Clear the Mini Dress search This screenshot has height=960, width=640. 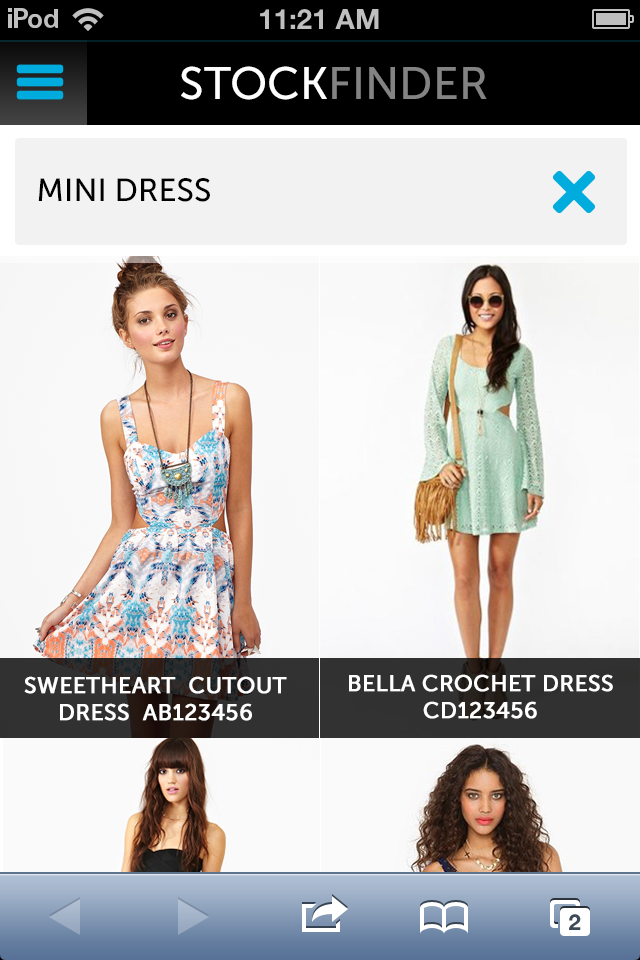tap(573, 192)
